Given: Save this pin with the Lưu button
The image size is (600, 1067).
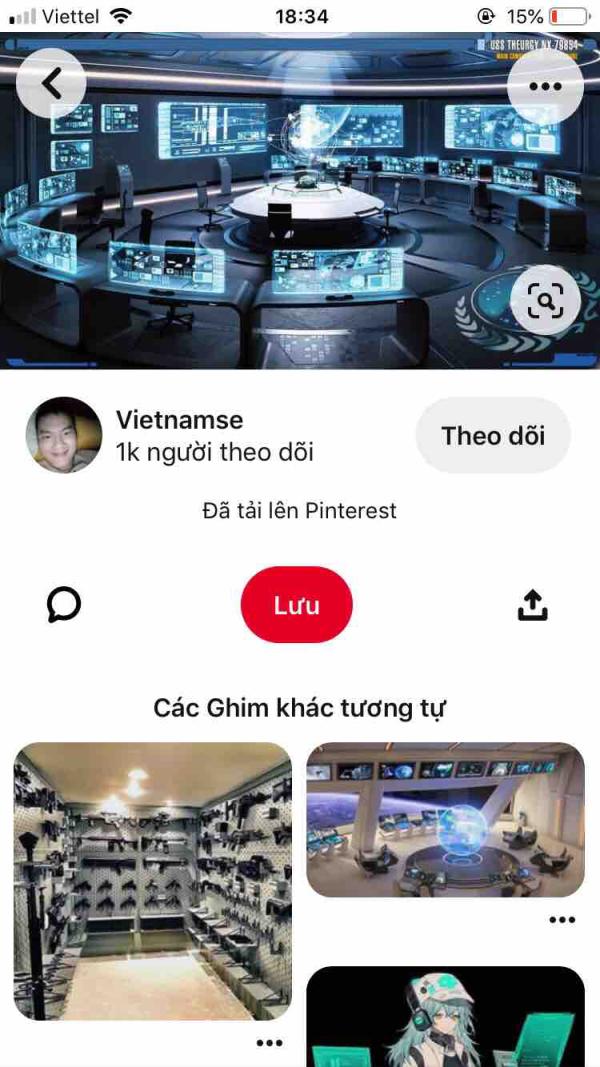Looking at the screenshot, I should (x=297, y=604).
